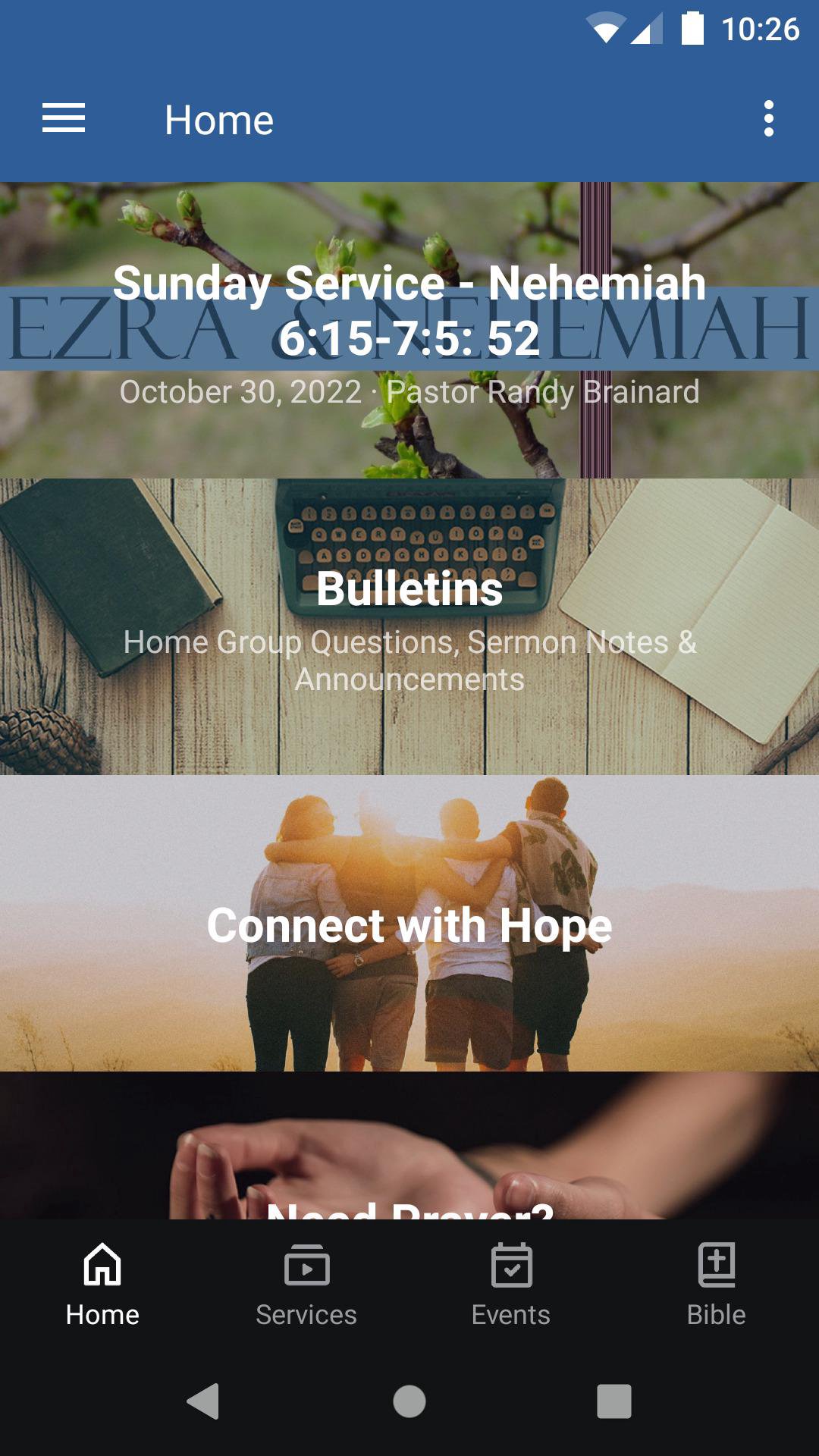The width and height of the screenshot is (819, 1456).
Task: Open the system recent apps view
Action: 613,1401
